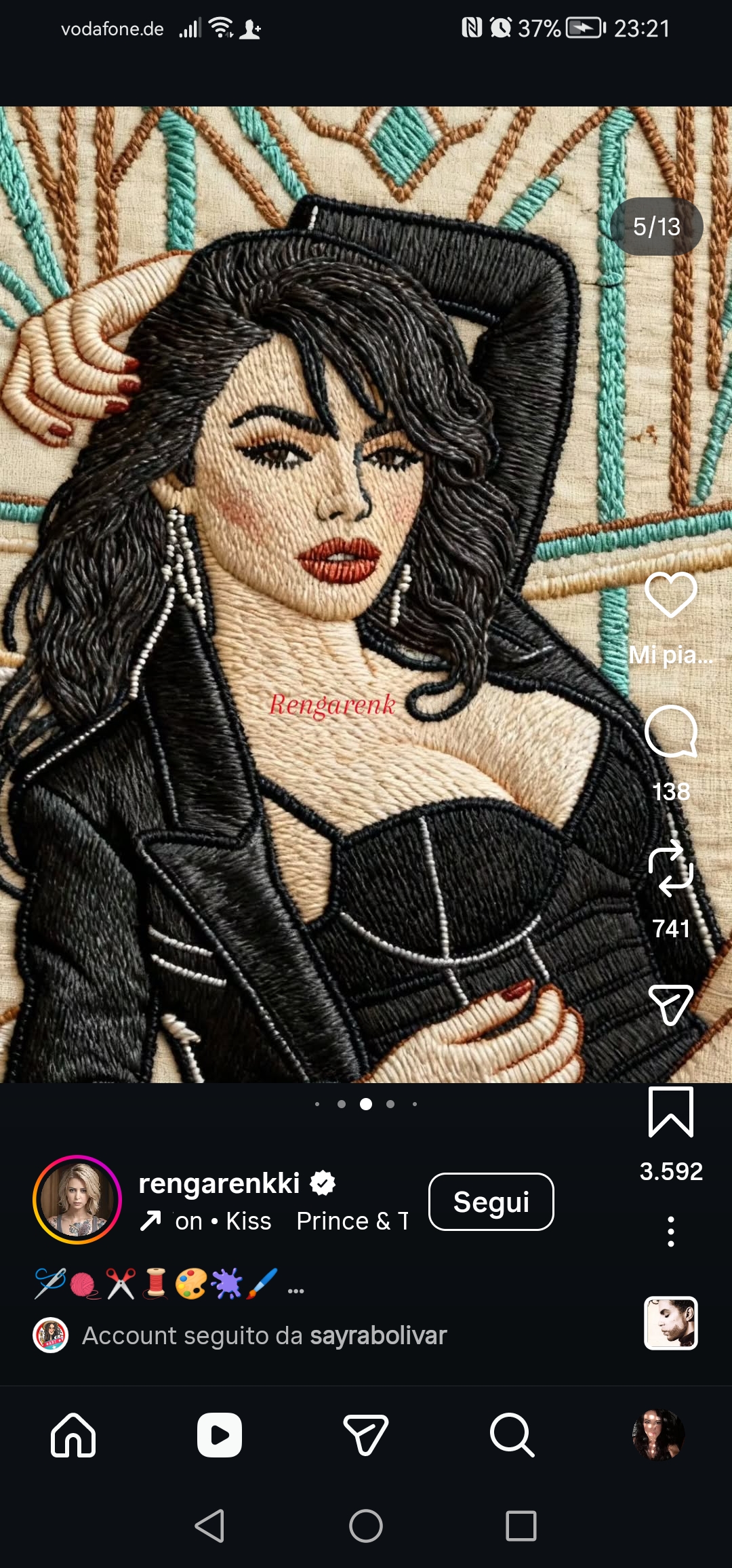
Task: Open the rengarenkki username profile link
Action: coord(219,1183)
